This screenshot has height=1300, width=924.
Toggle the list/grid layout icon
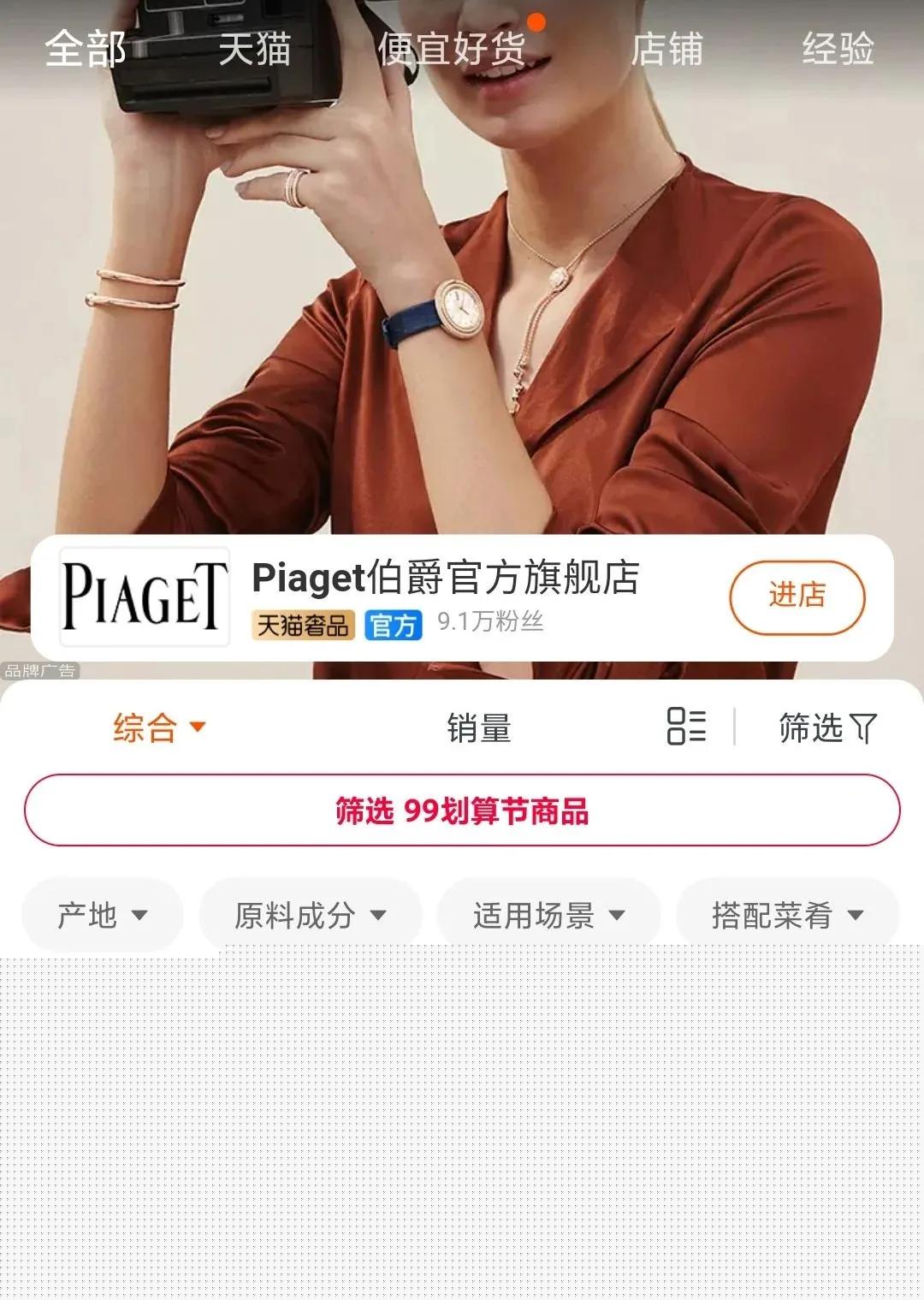686,727
